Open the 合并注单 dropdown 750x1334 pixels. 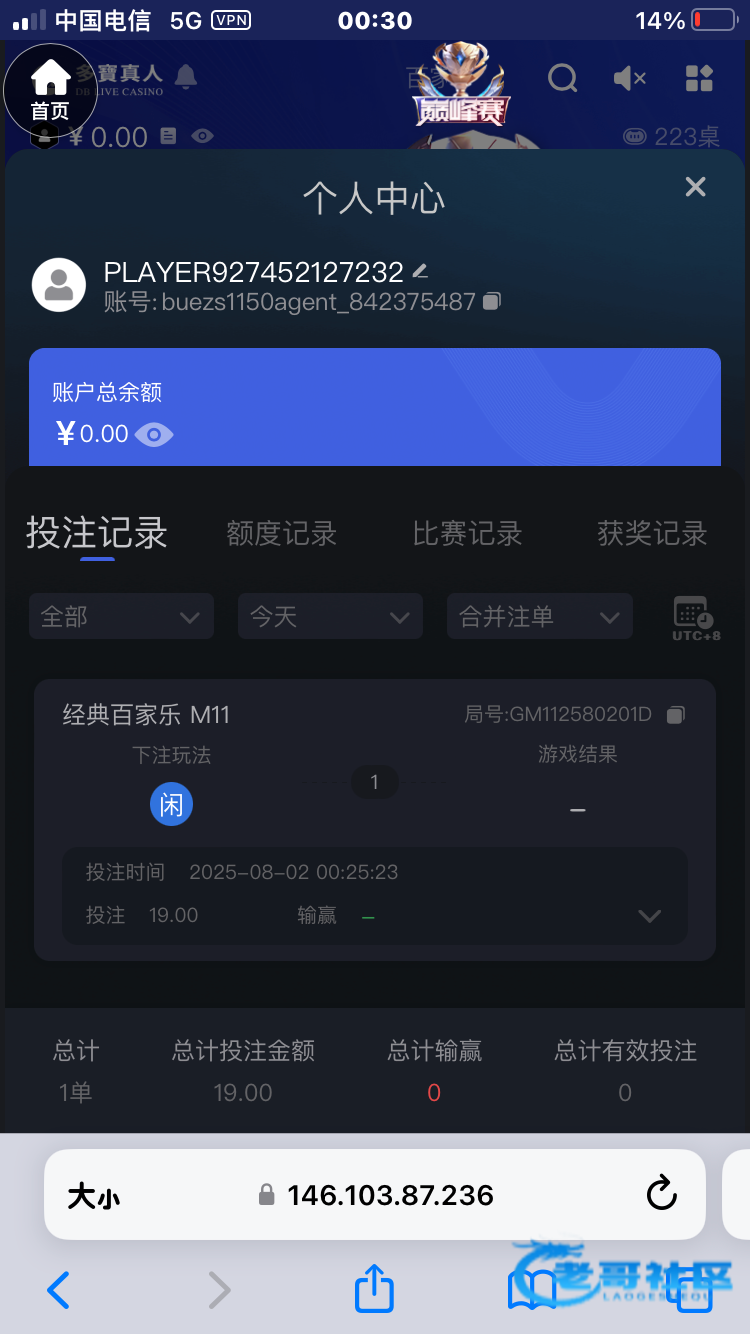click(x=540, y=617)
